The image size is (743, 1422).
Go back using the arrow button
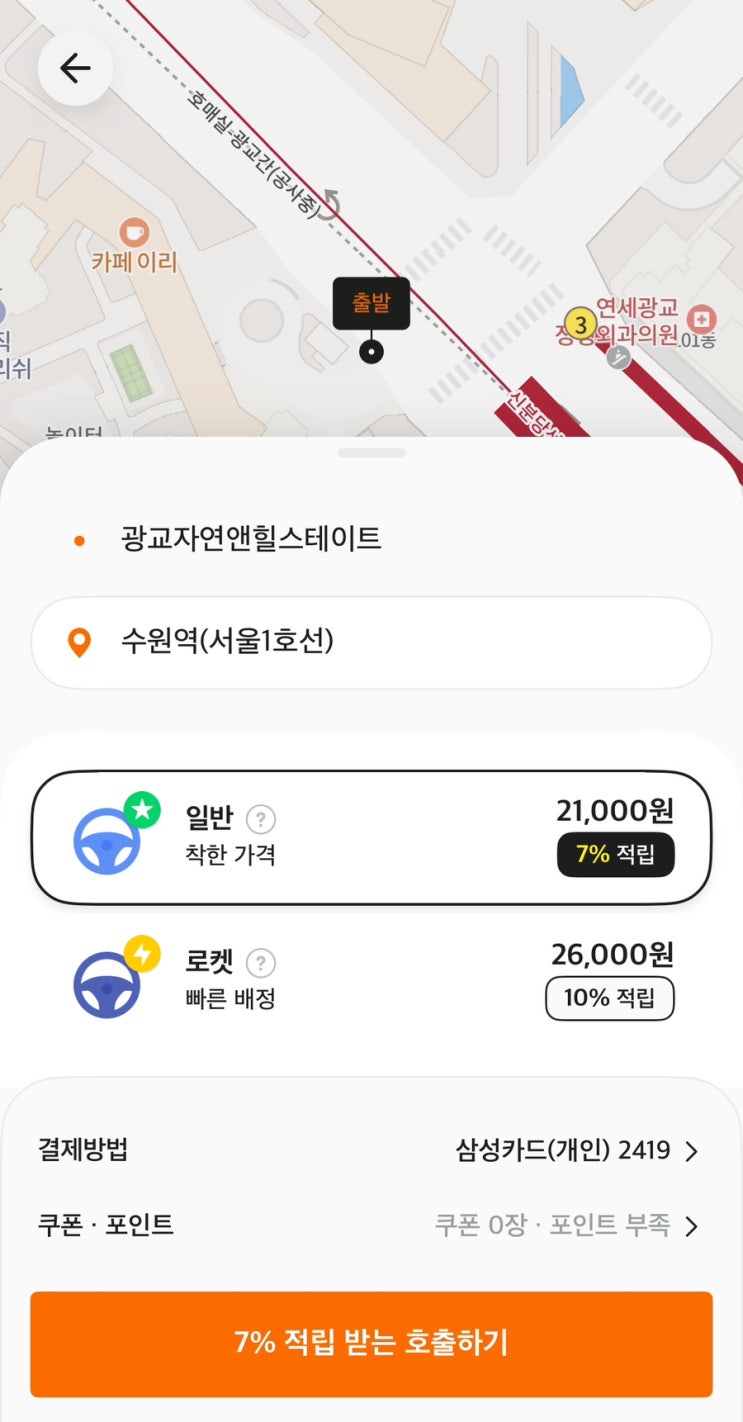tap(75, 68)
